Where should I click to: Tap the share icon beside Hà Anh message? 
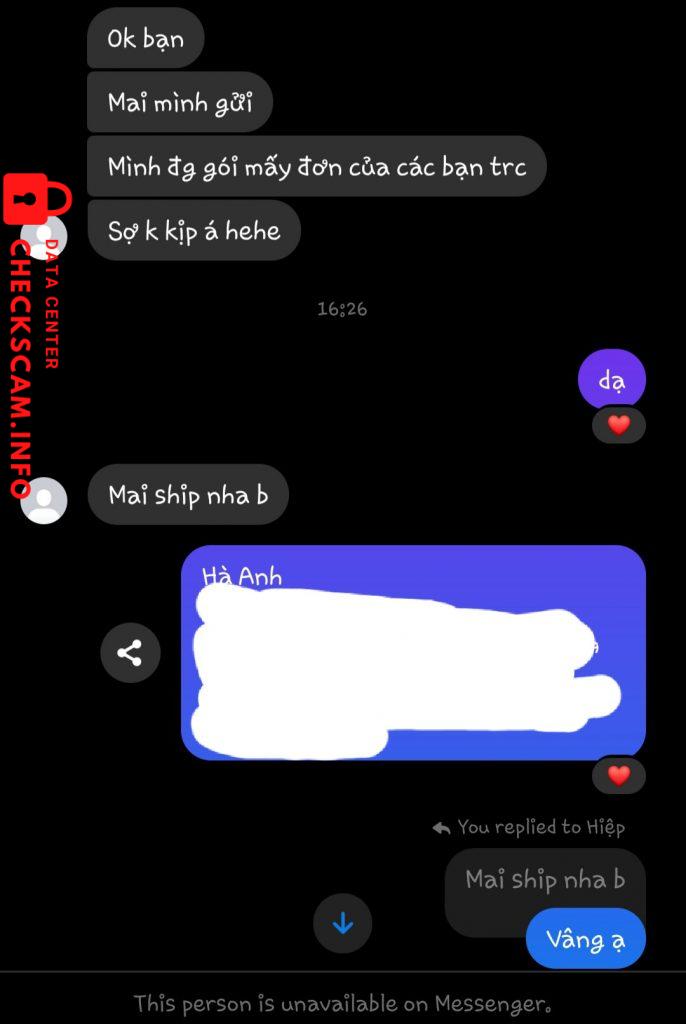[x=130, y=653]
